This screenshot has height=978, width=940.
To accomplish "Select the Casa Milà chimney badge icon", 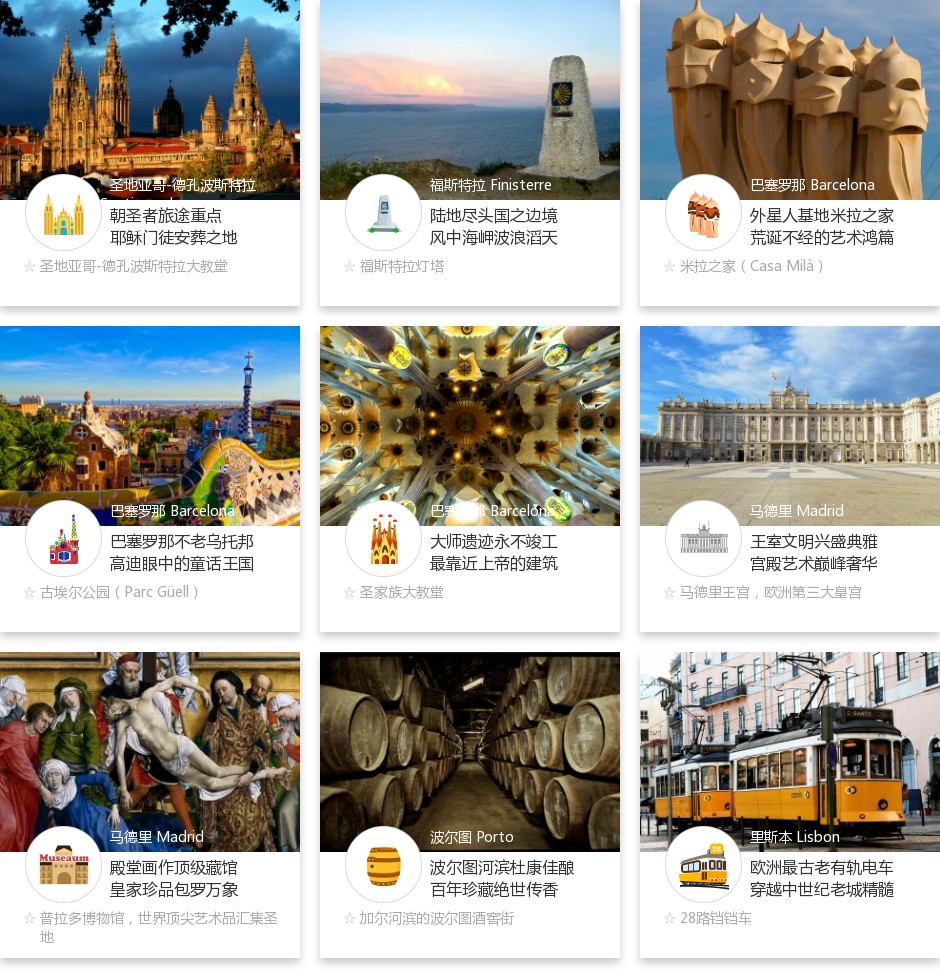I will [x=703, y=212].
